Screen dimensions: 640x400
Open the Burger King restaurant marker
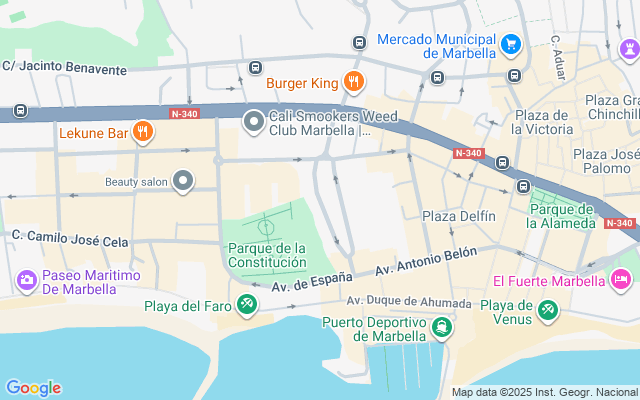click(x=352, y=82)
